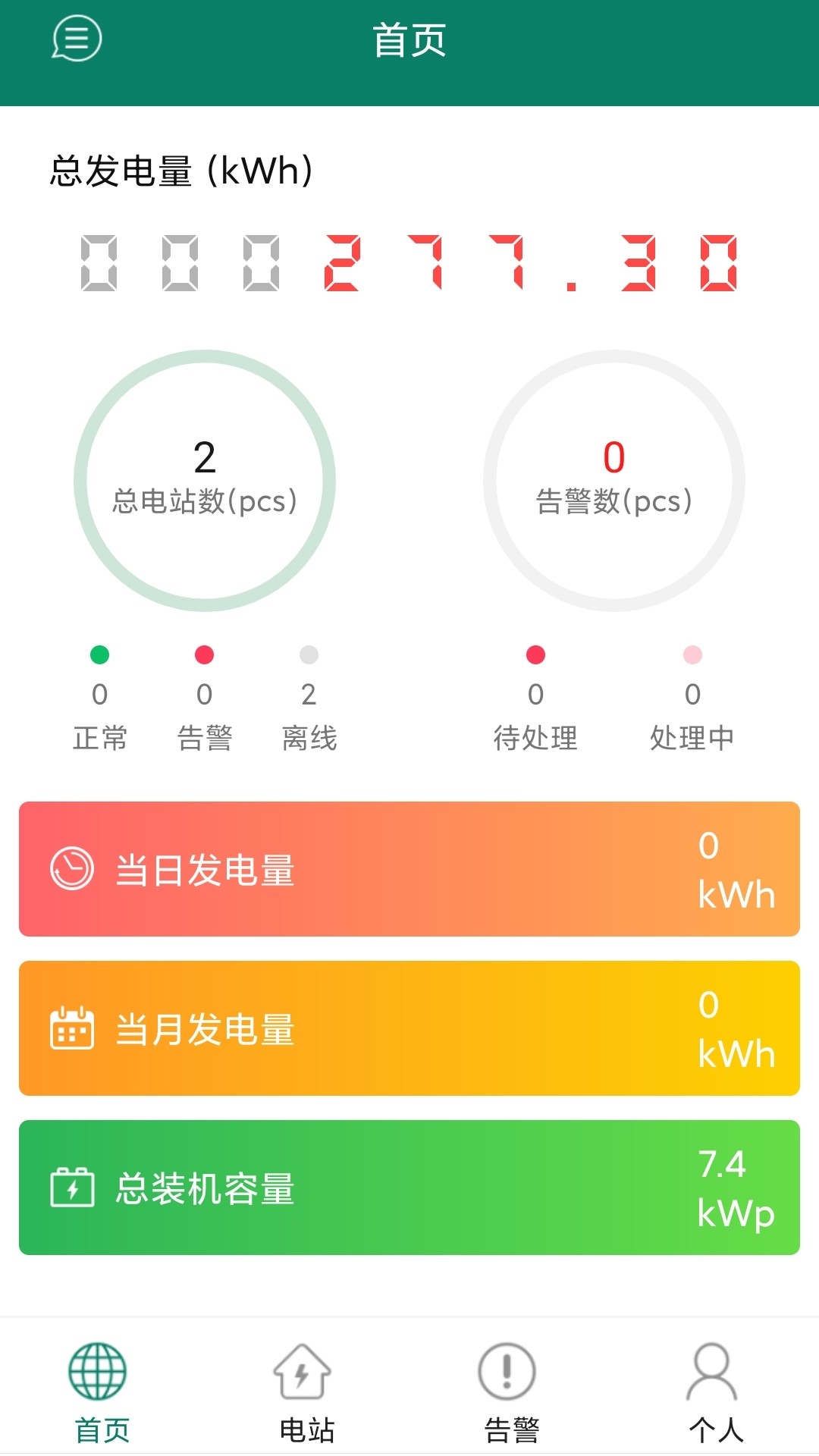Click the 待处理 alarm indicator

(x=535, y=655)
